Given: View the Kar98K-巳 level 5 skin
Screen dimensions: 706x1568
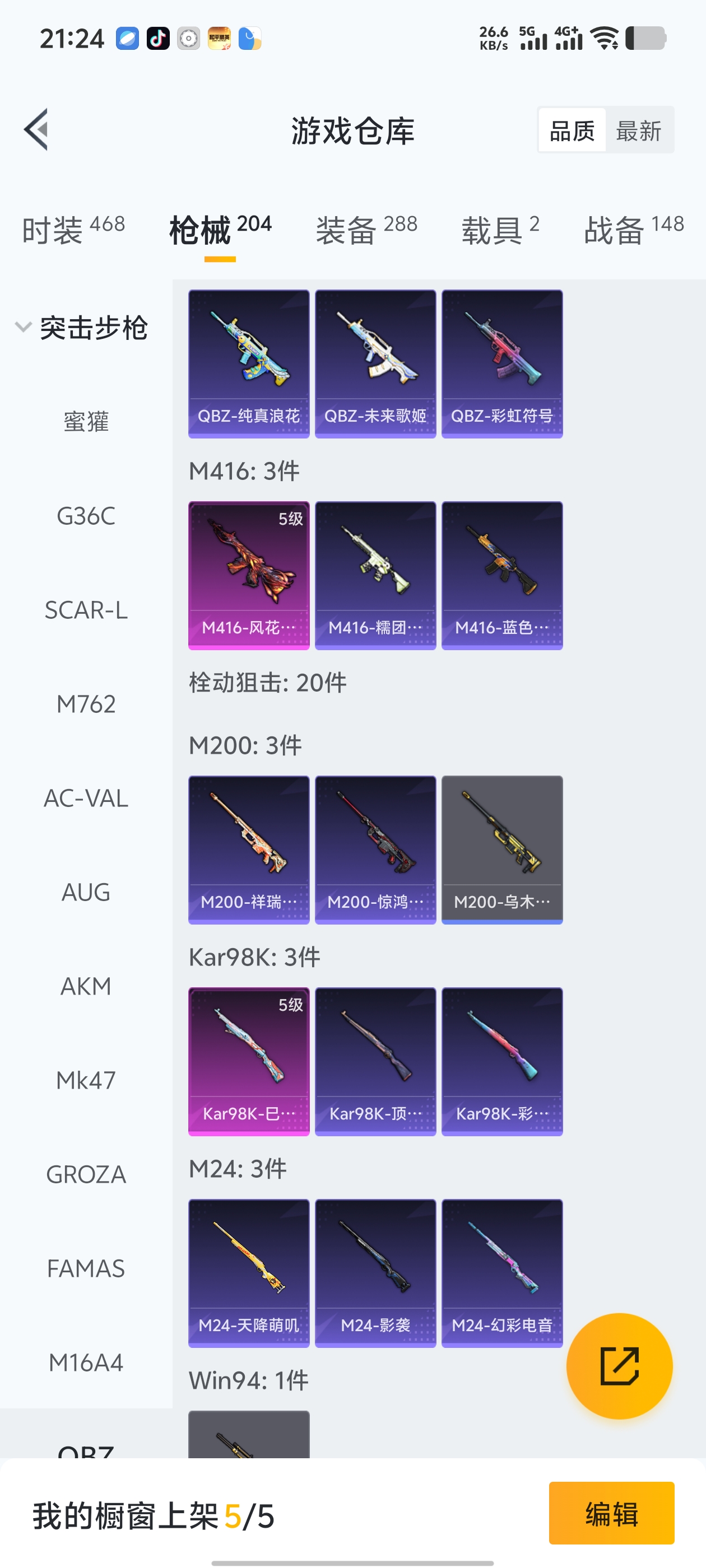Looking at the screenshot, I should [x=249, y=1061].
